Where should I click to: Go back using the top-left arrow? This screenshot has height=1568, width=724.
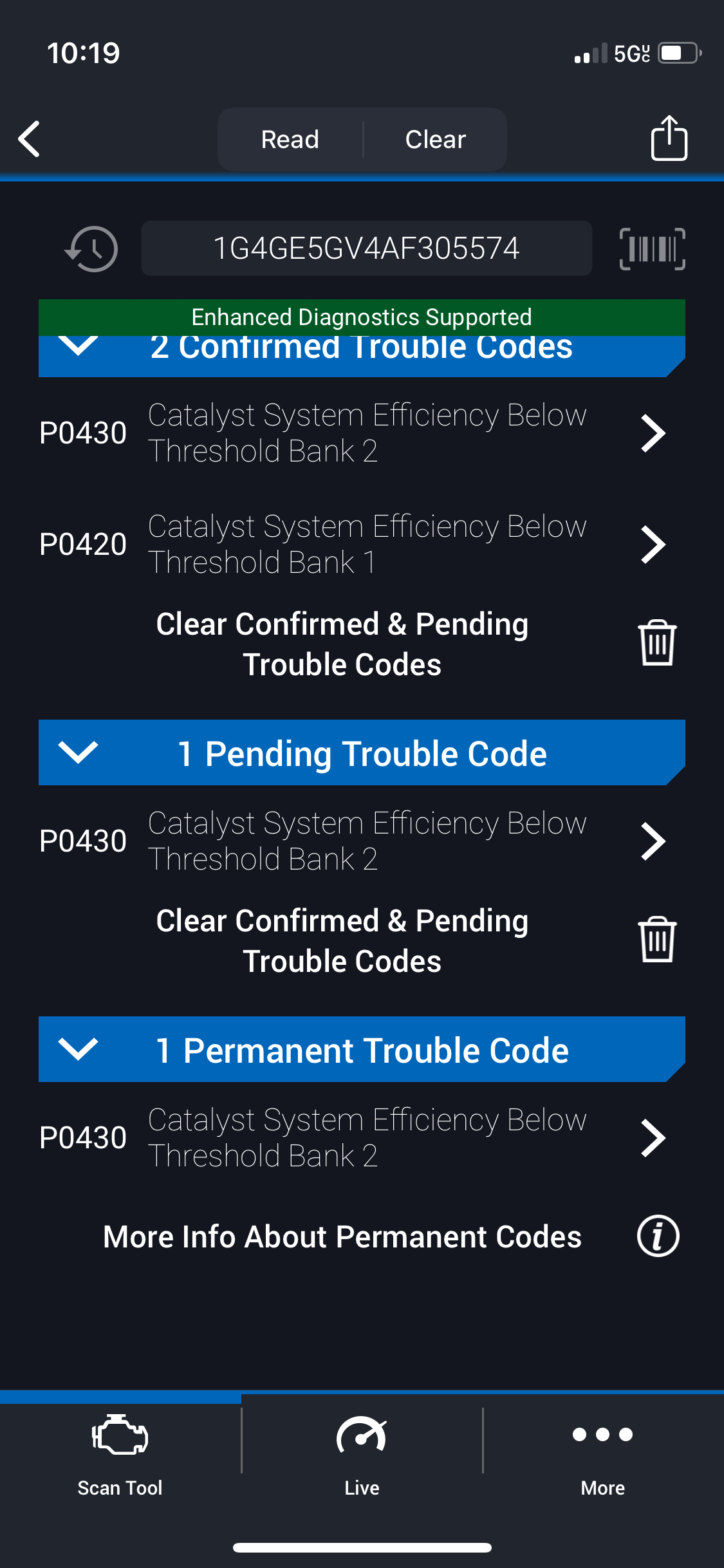click(30, 139)
